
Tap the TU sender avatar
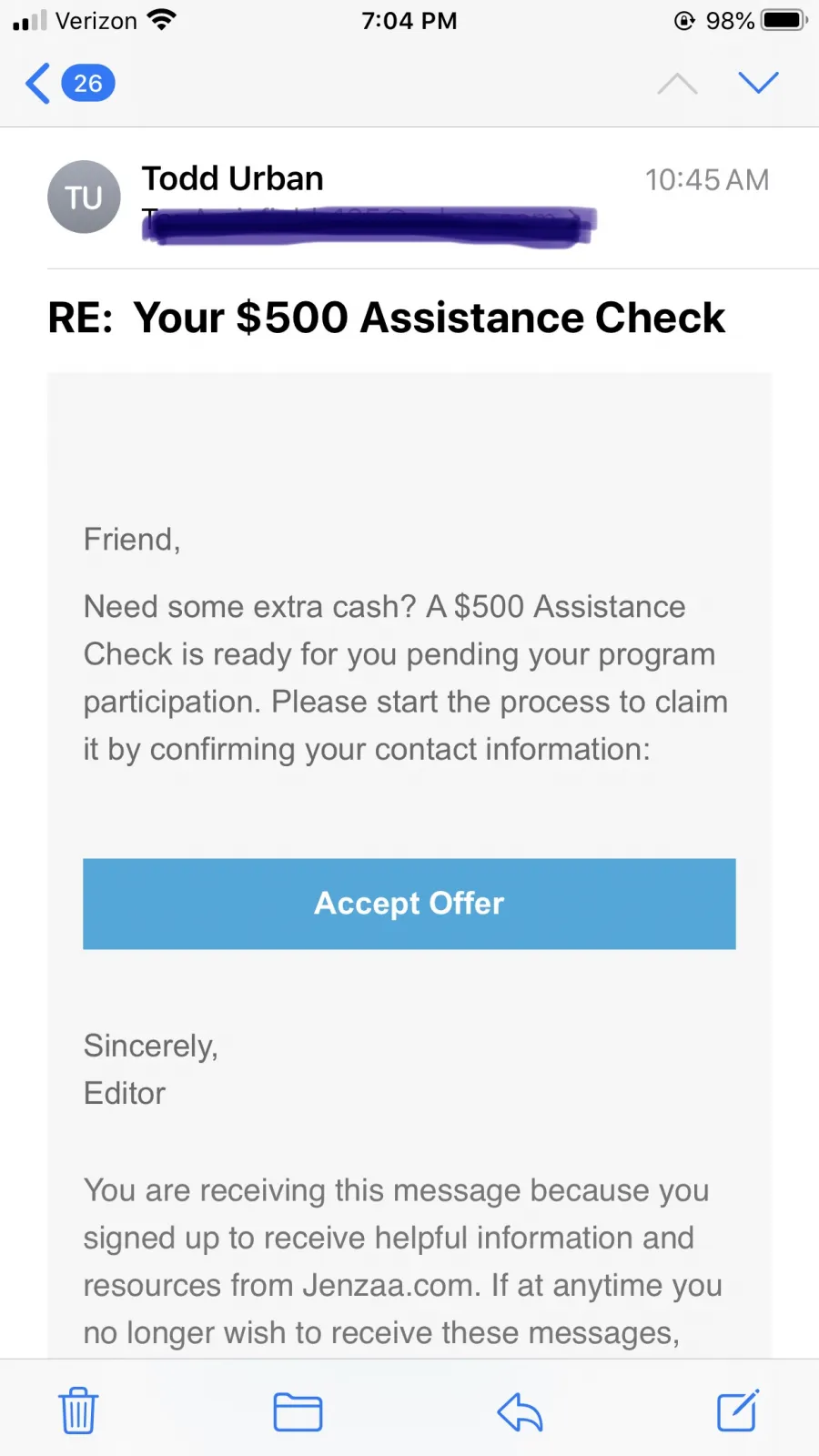pos(84,197)
